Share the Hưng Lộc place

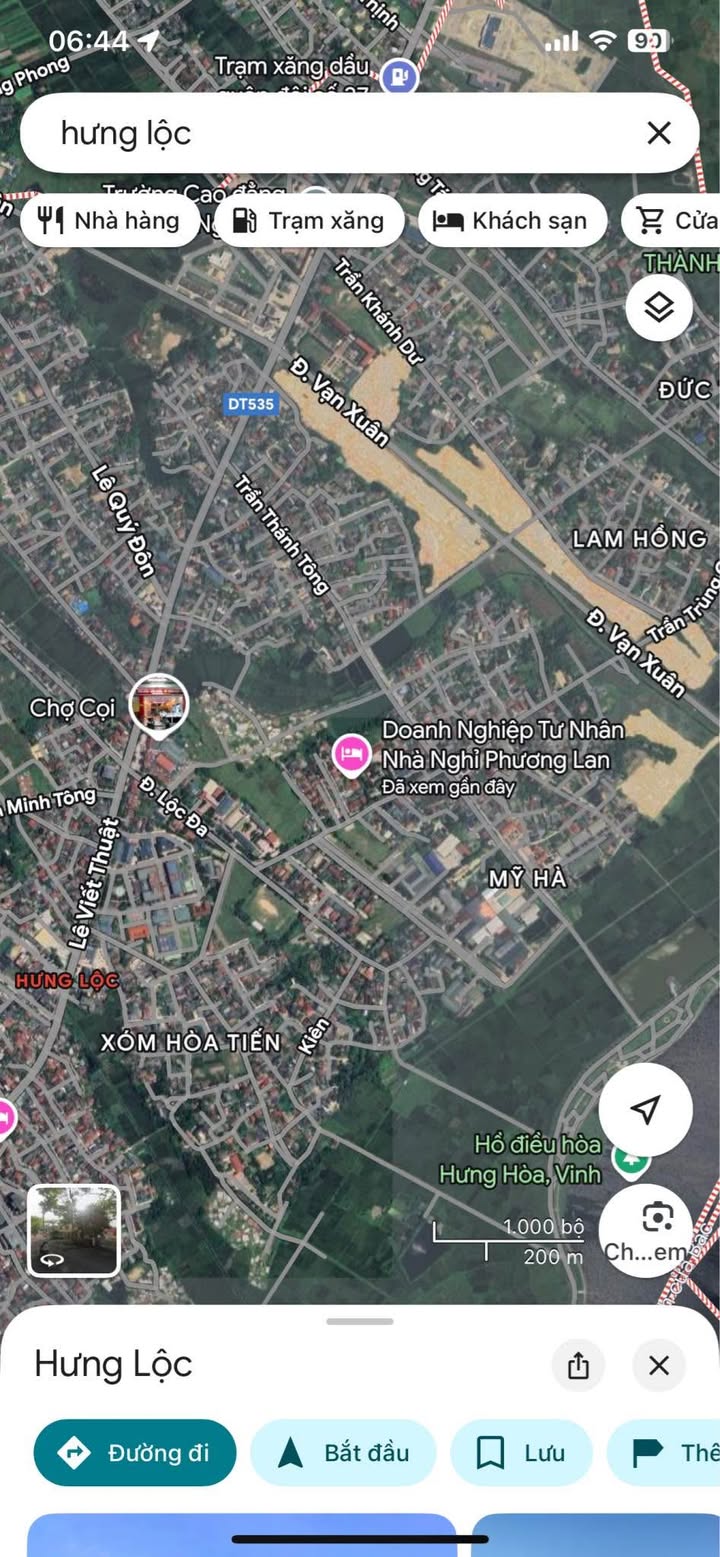point(578,1365)
